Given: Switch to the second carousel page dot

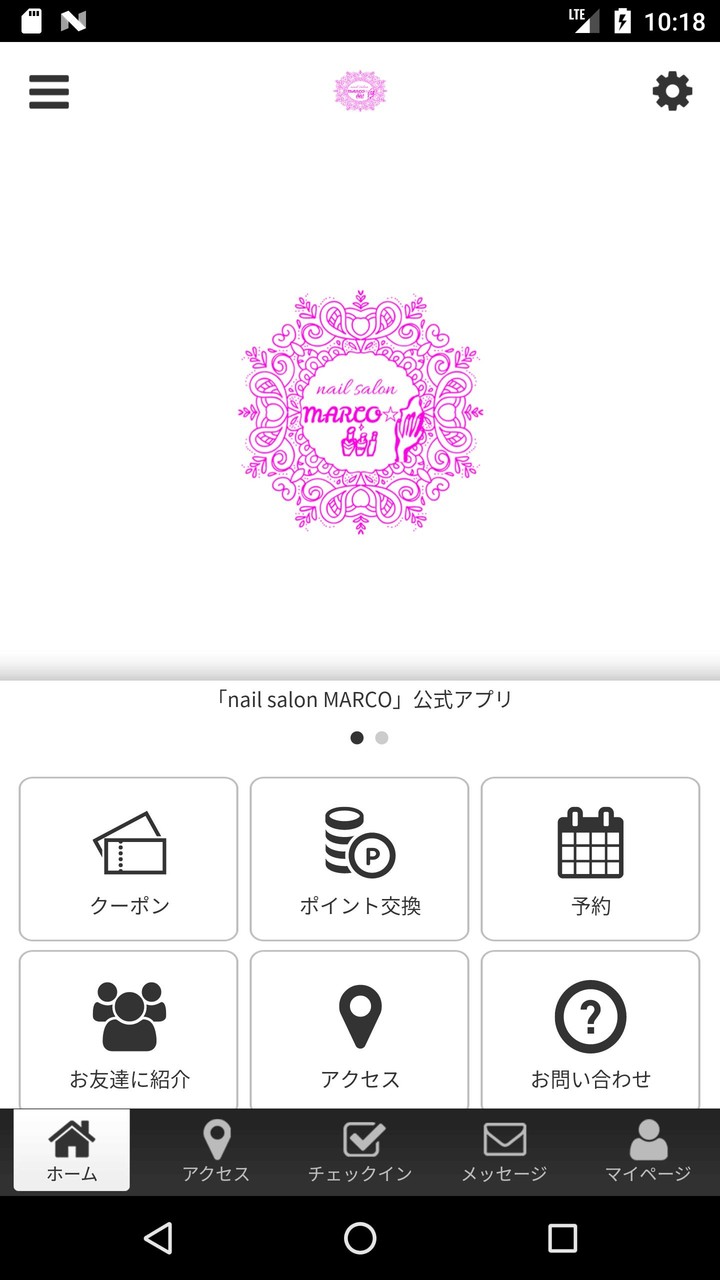Looking at the screenshot, I should click(381, 738).
